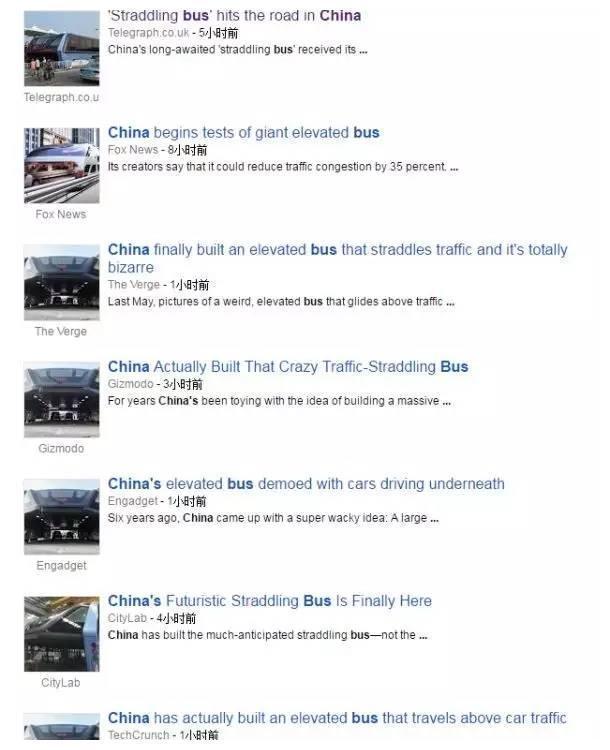Open the Fox News giant elevated bus article
610x750 pixels.
[243, 133]
